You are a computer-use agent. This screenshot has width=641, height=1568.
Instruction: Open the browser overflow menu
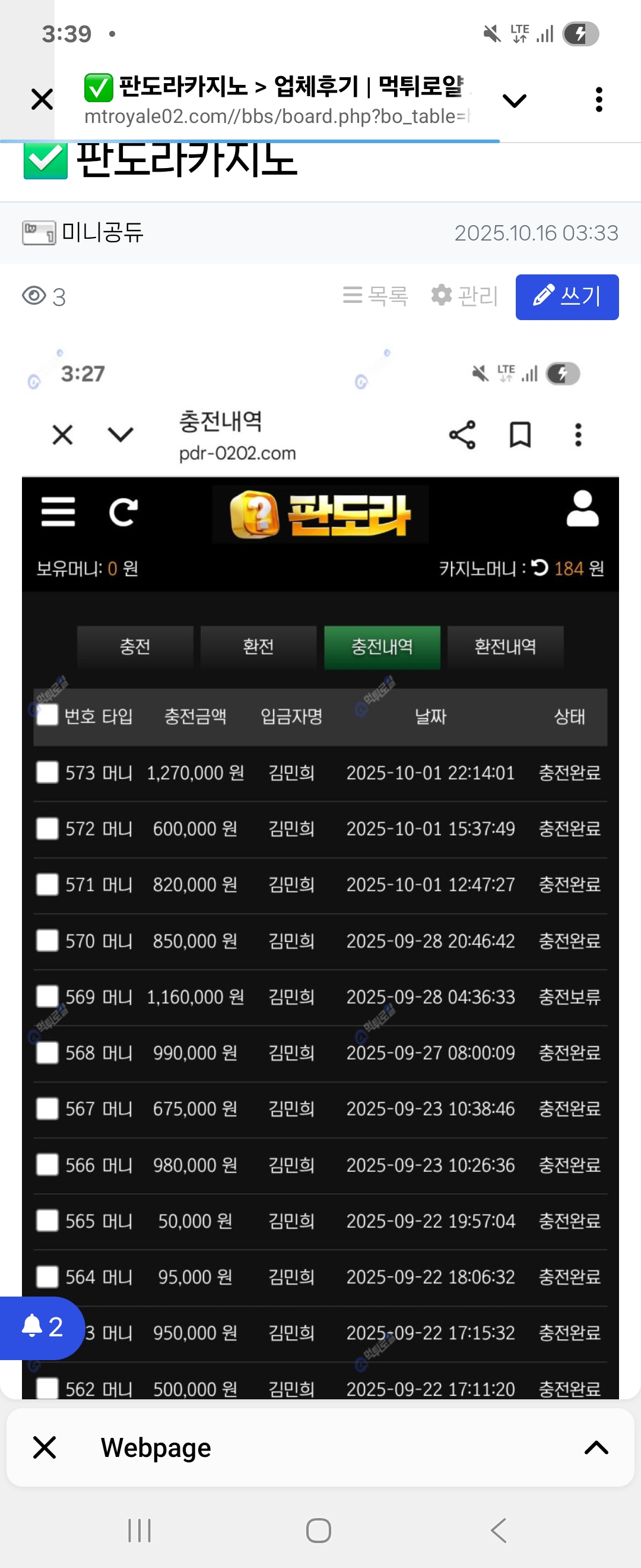coord(598,99)
